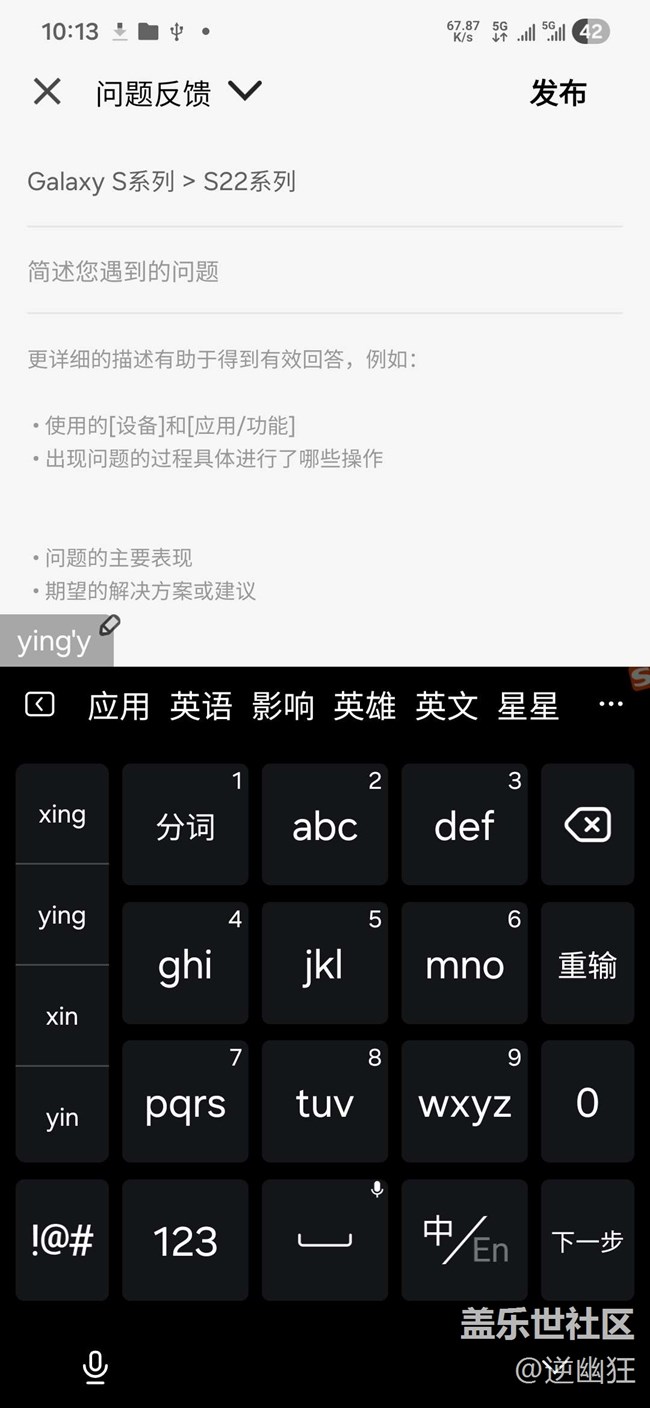Collapse the keyboard candidate bar arrow
The image size is (650, 1408).
click(x=39, y=706)
